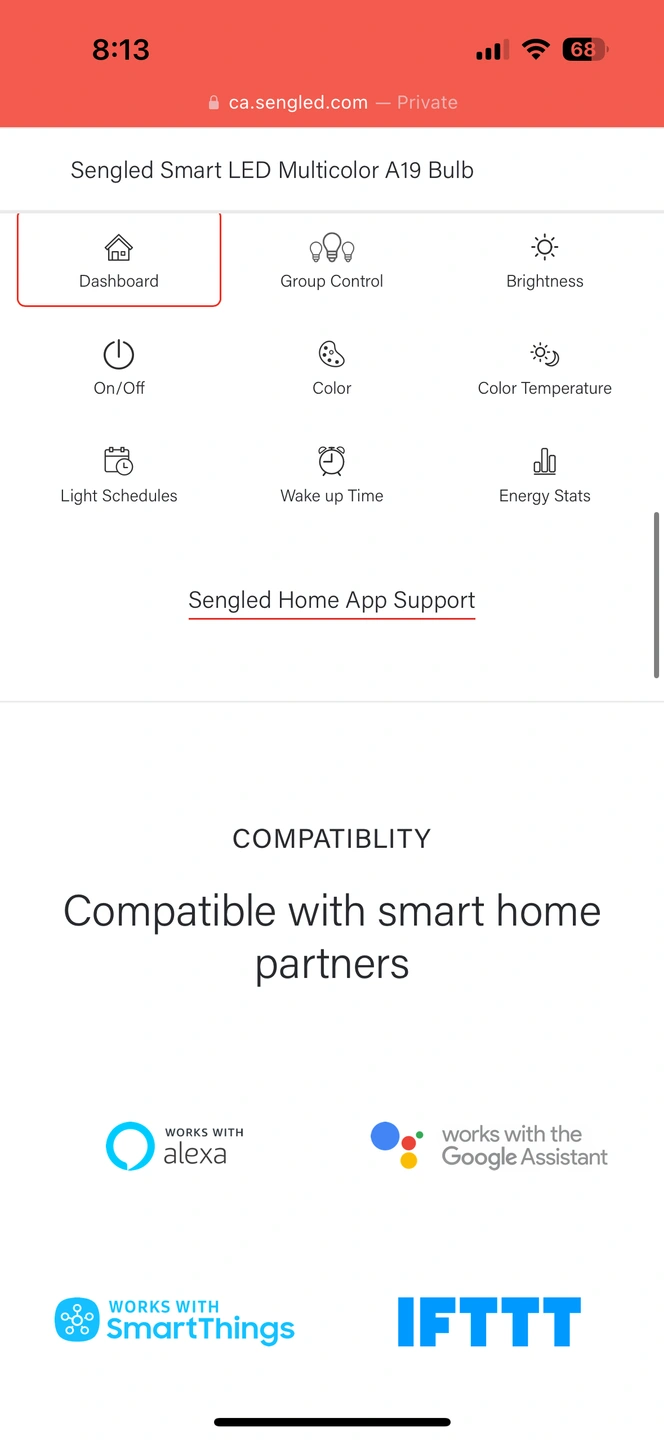Screen dimensions: 664x1440
Task: Select the Dashboard tab
Action: [x=119, y=262]
